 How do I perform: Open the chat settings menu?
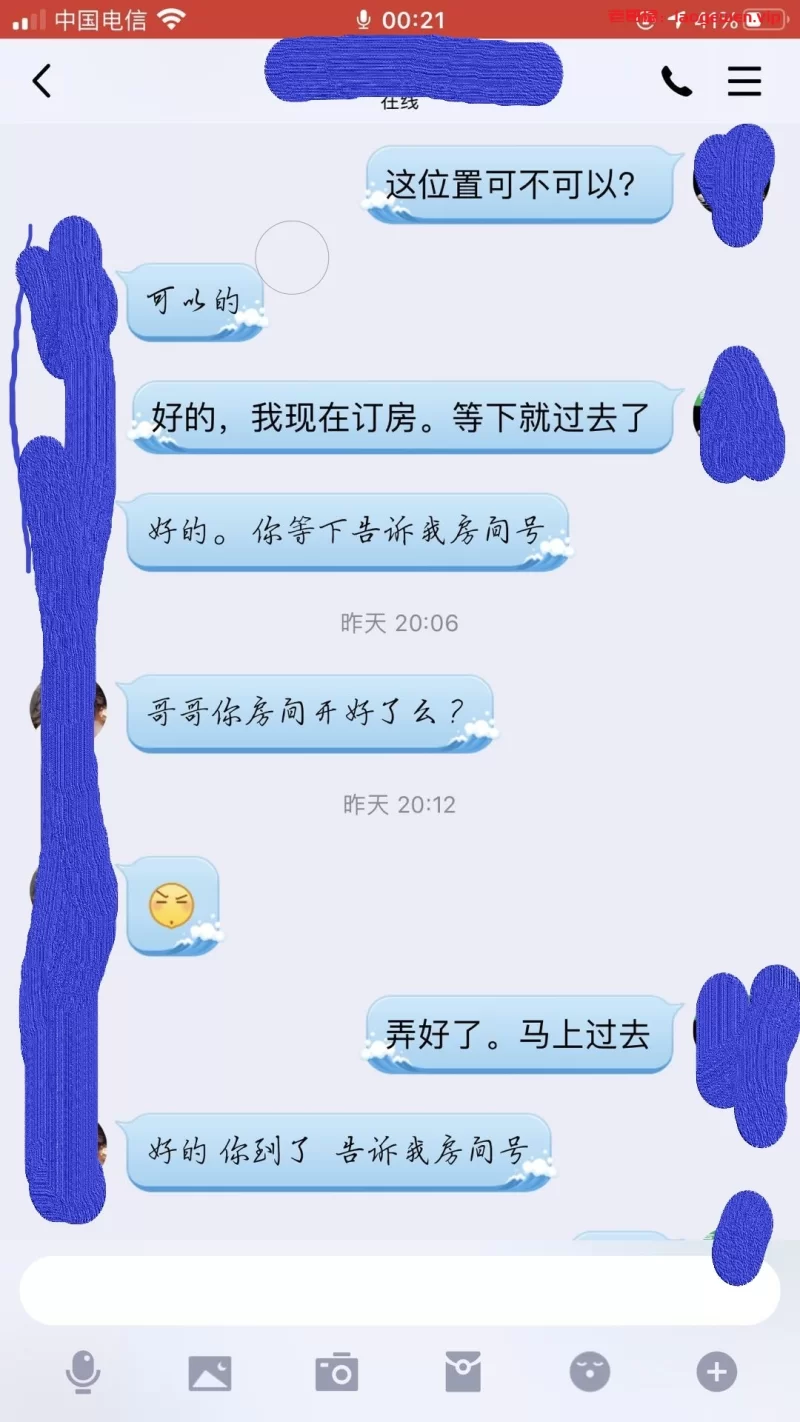pyautogui.click(x=744, y=81)
